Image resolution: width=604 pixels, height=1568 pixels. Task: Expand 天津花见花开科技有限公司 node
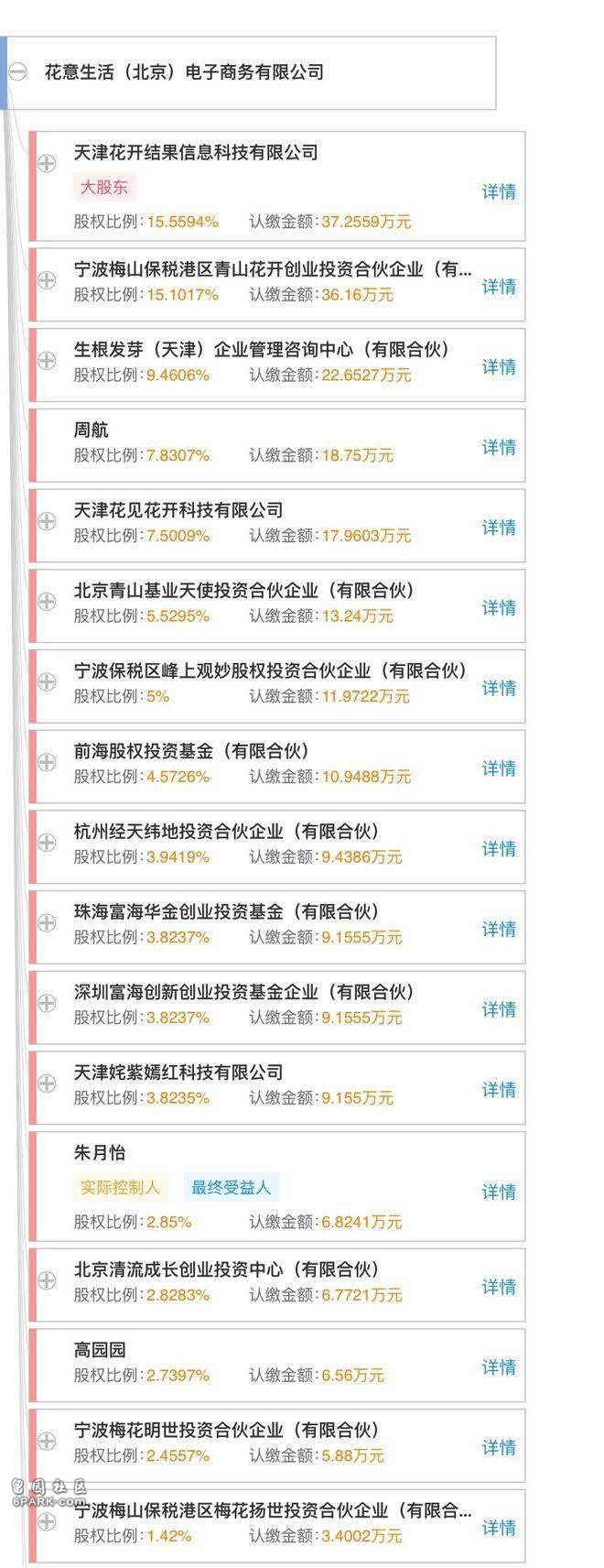tap(47, 520)
